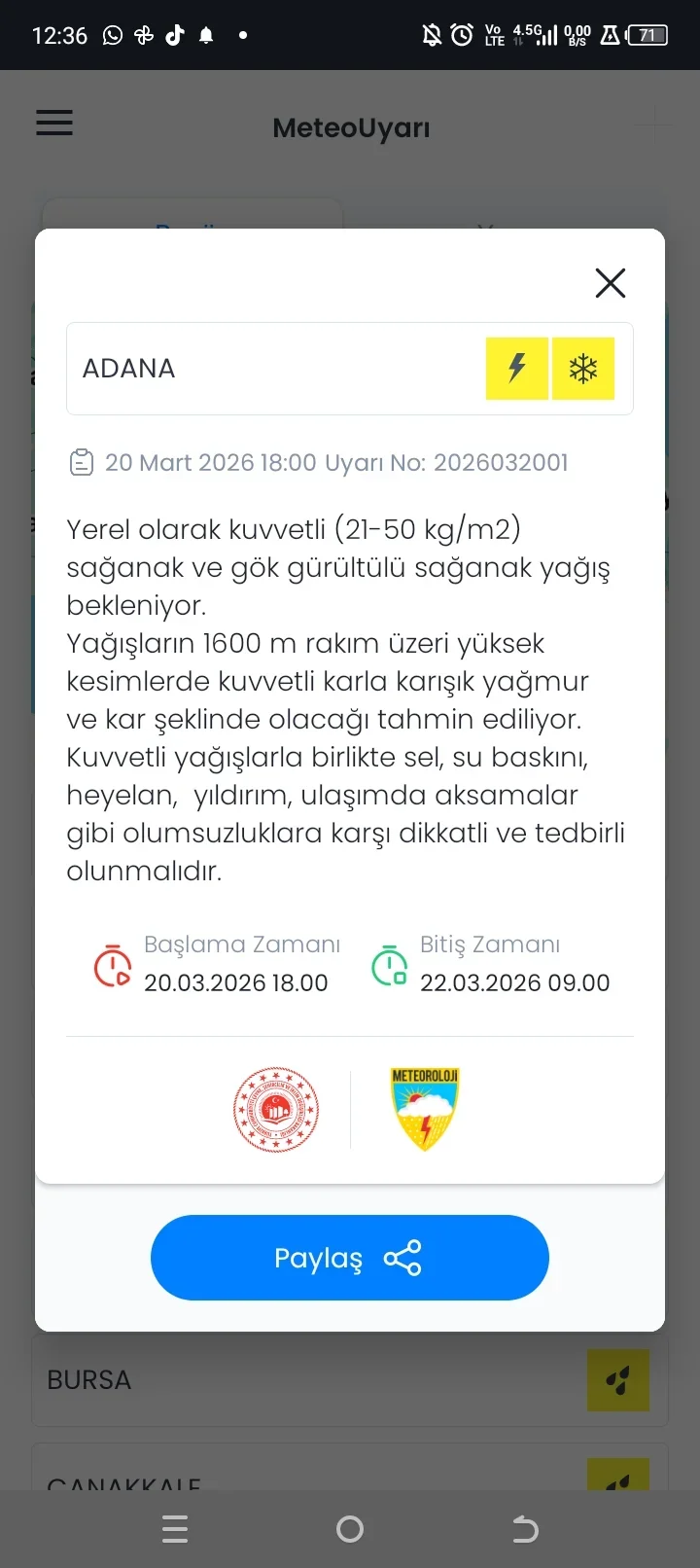Tap the lightning storm warning icon for ADANA
Image resolution: width=700 pixels, height=1568 pixels.
click(x=517, y=368)
